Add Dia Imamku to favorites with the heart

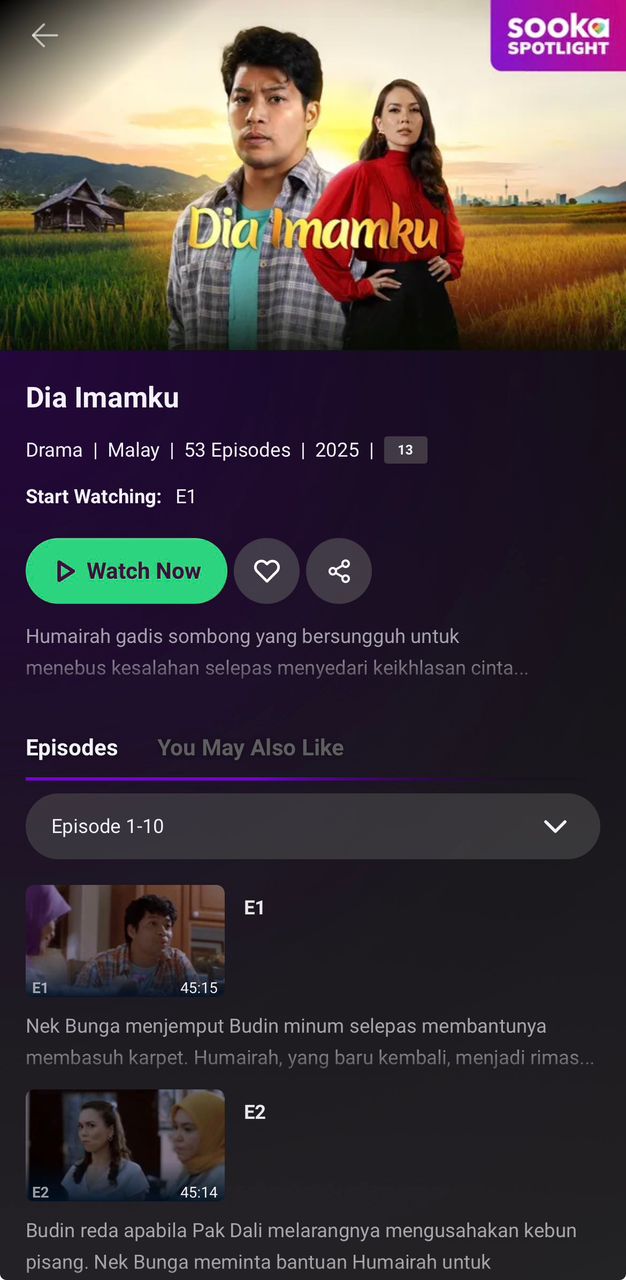tap(267, 571)
